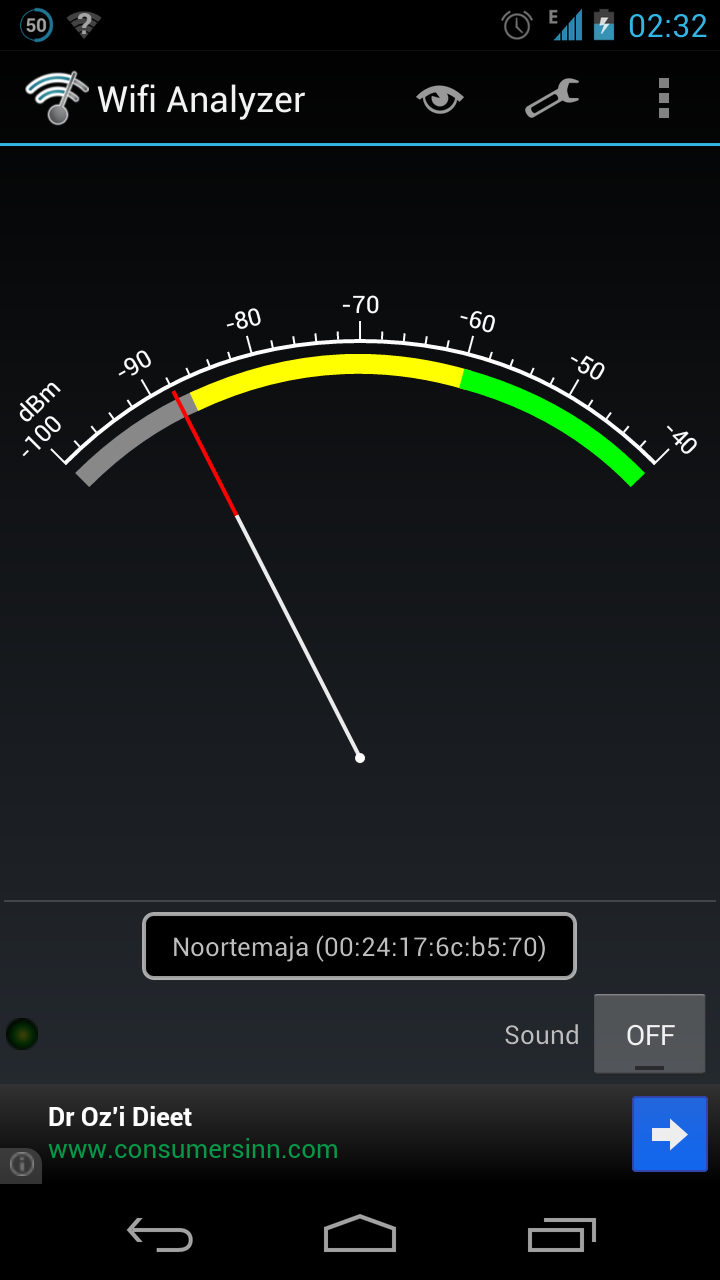720x1280 pixels.
Task: Select the Noortemaja network button
Action: click(359, 946)
